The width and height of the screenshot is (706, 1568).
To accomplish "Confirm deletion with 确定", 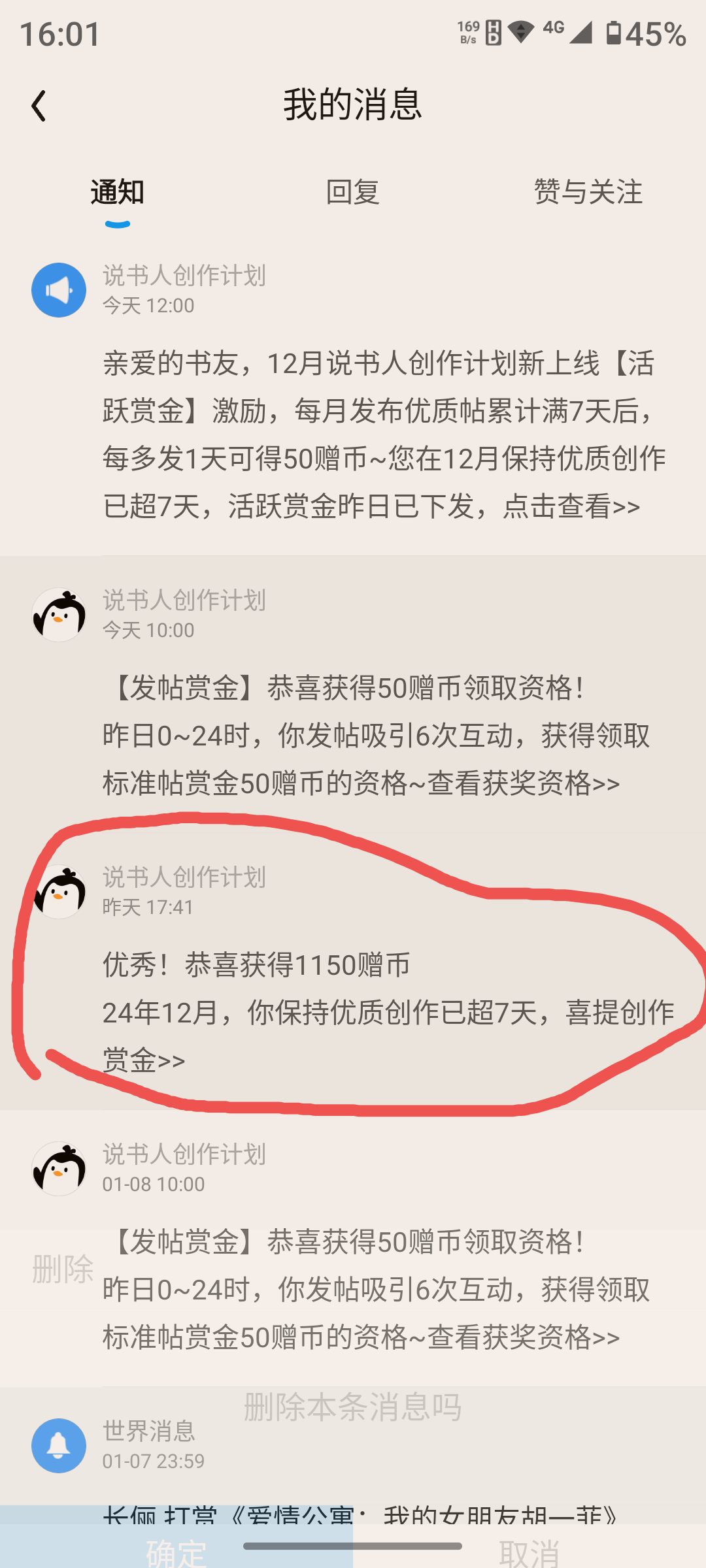I will (176, 1552).
